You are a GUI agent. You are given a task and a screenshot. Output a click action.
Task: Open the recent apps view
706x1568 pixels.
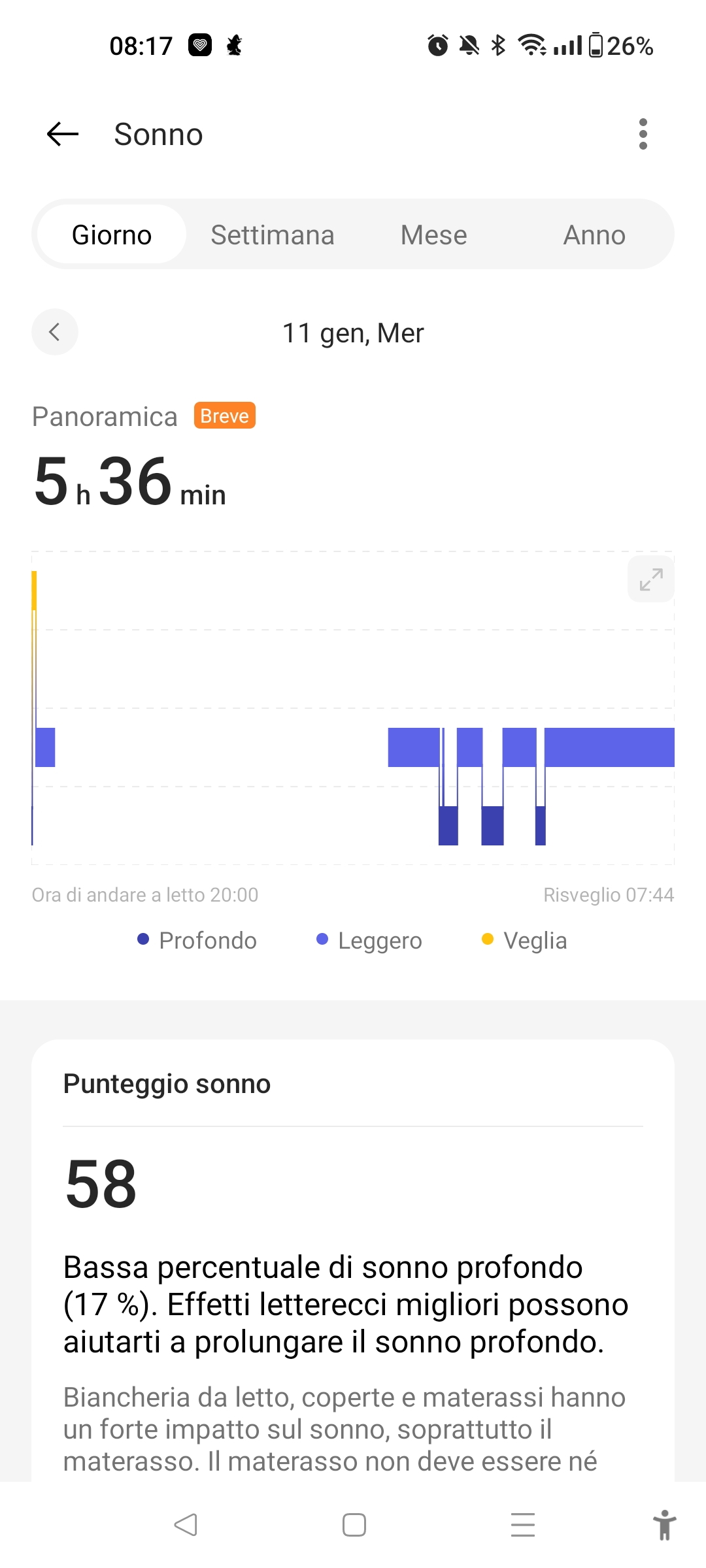[523, 1525]
